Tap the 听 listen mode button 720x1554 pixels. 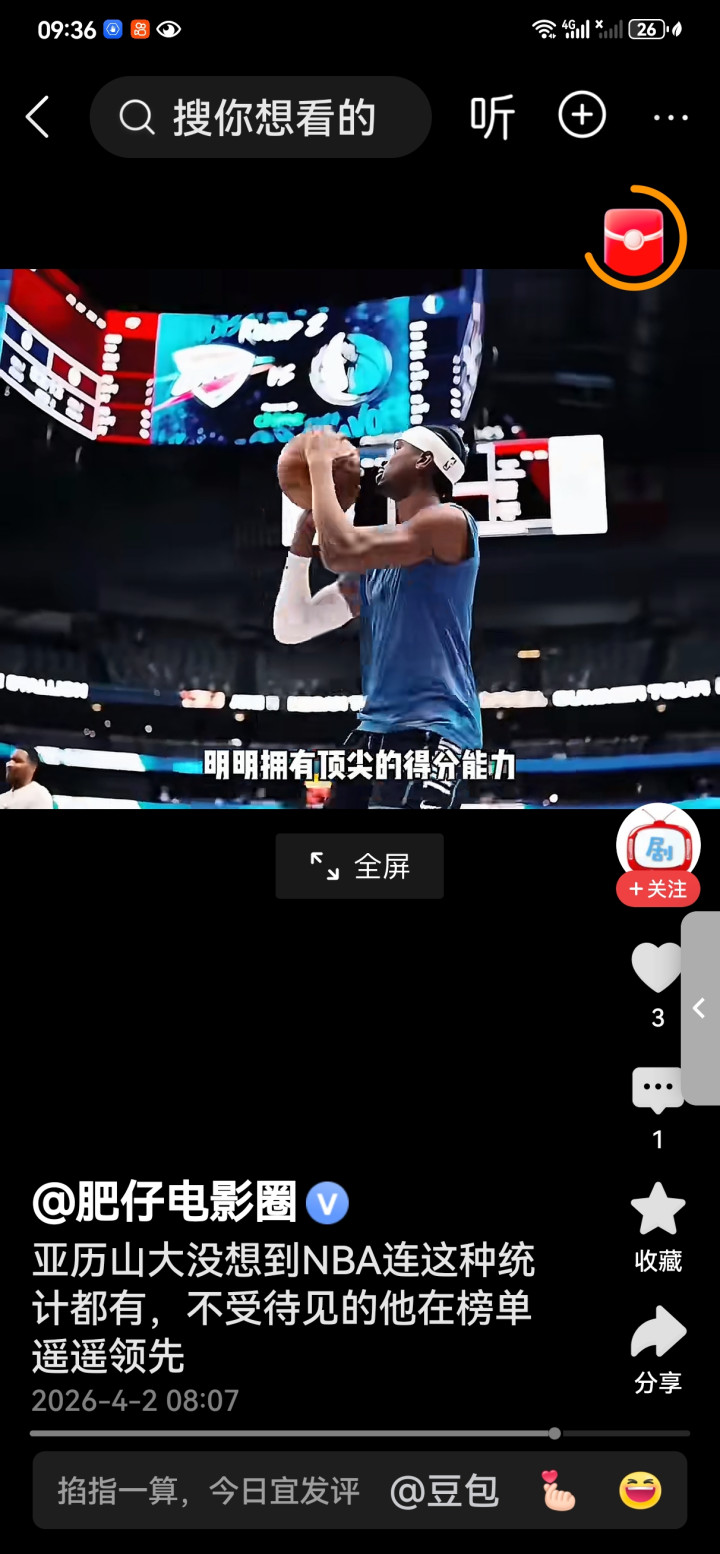tap(492, 117)
